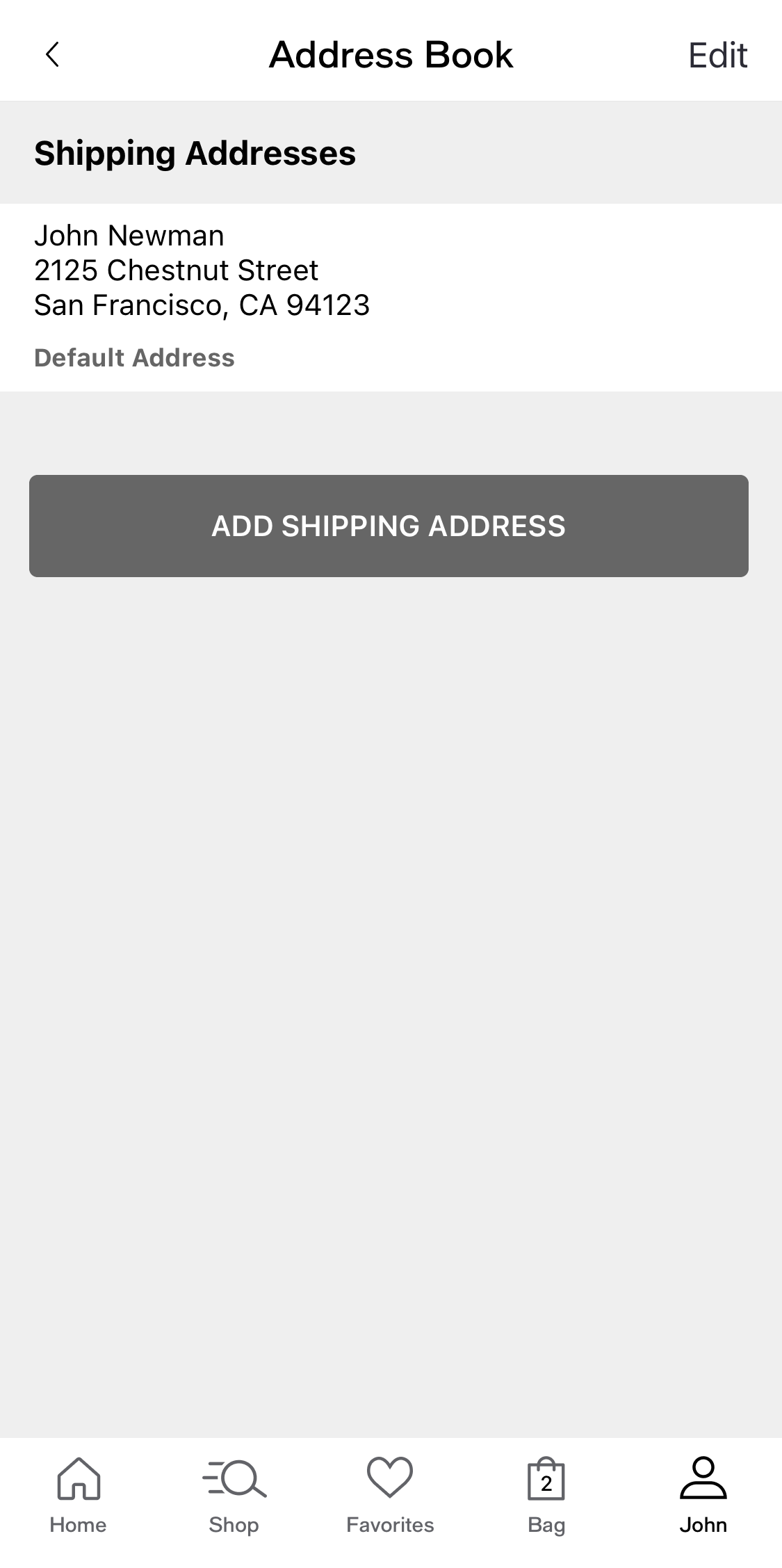Select the address line 2125 Chestnut Street
782x1568 pixels.
click(177, 270)
